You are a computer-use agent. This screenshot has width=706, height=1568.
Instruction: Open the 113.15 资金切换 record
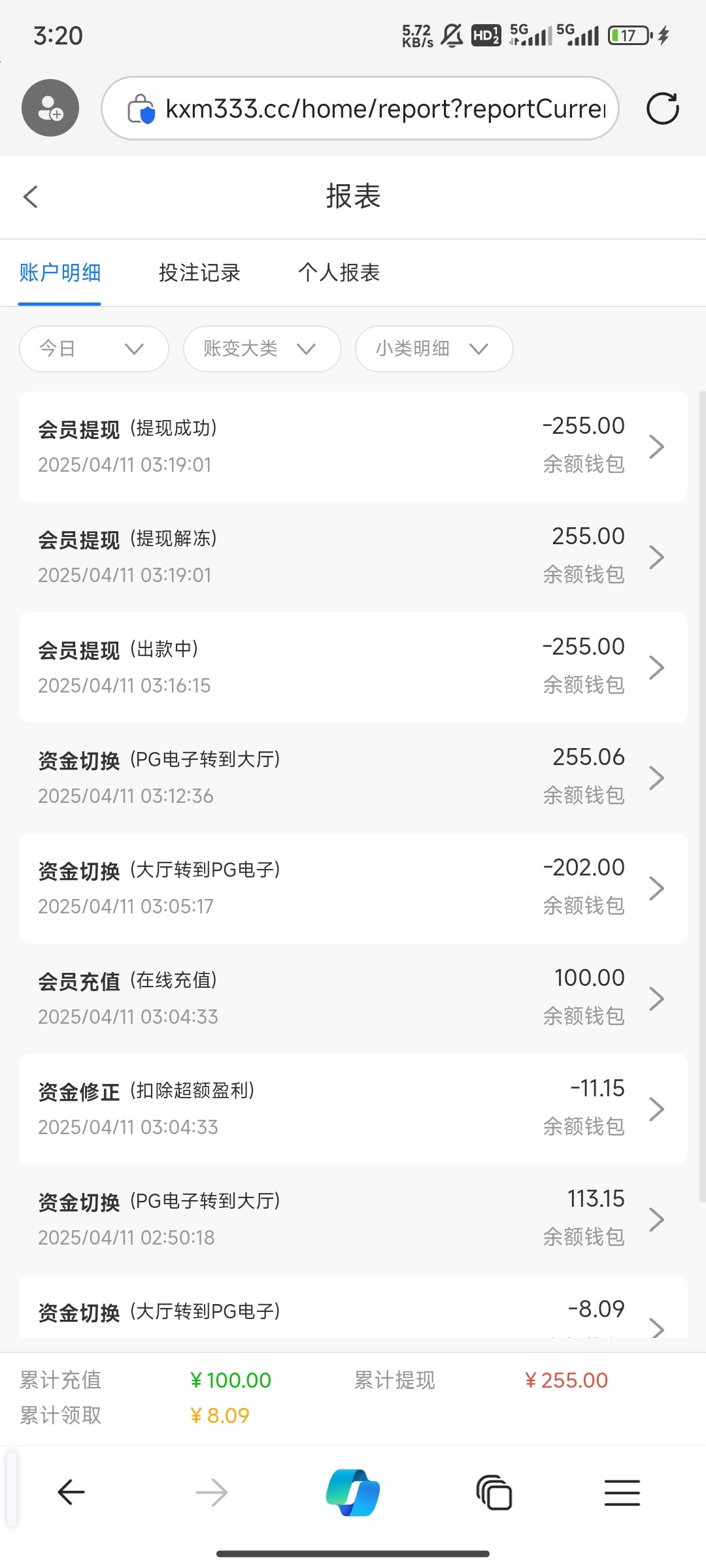tap(353, 1219)
